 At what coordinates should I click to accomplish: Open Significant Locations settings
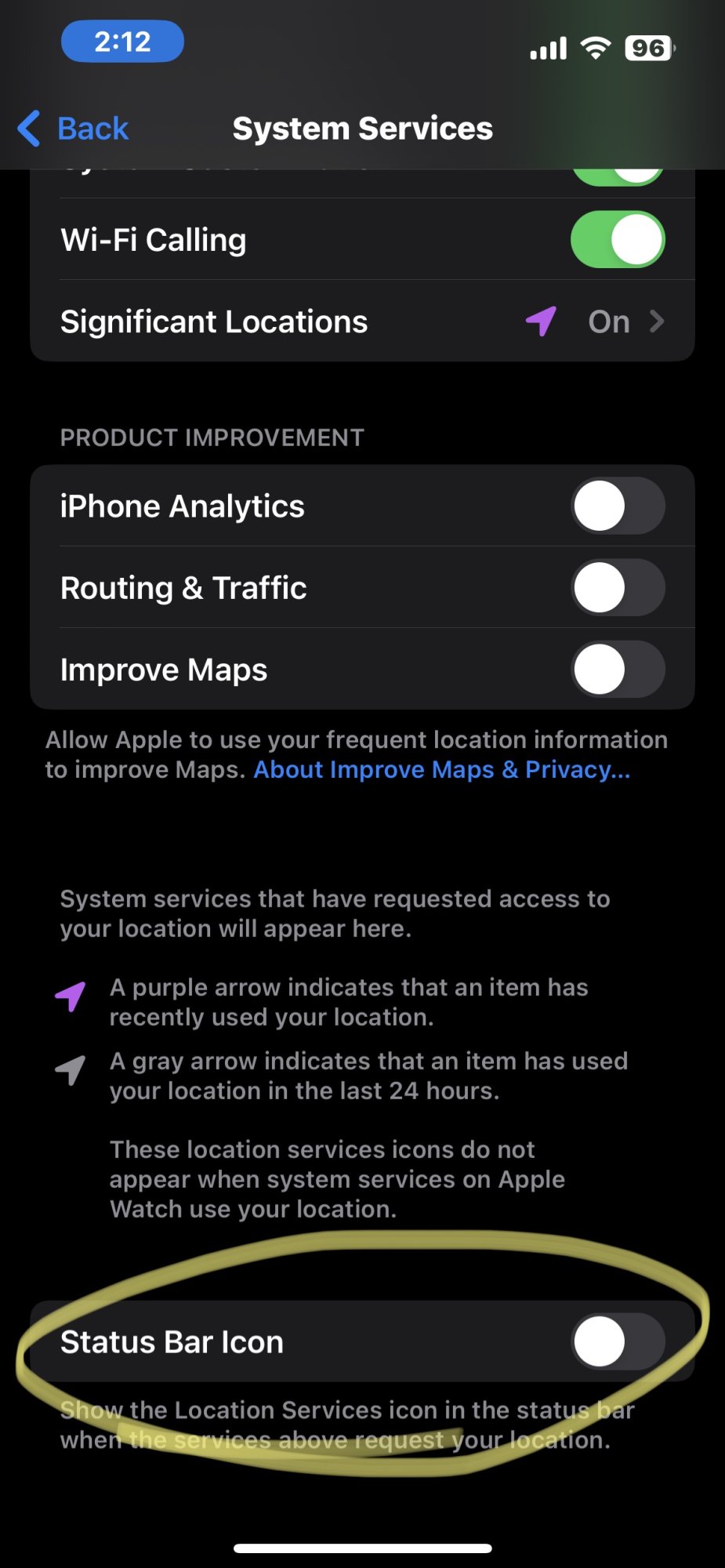(362, 321)
